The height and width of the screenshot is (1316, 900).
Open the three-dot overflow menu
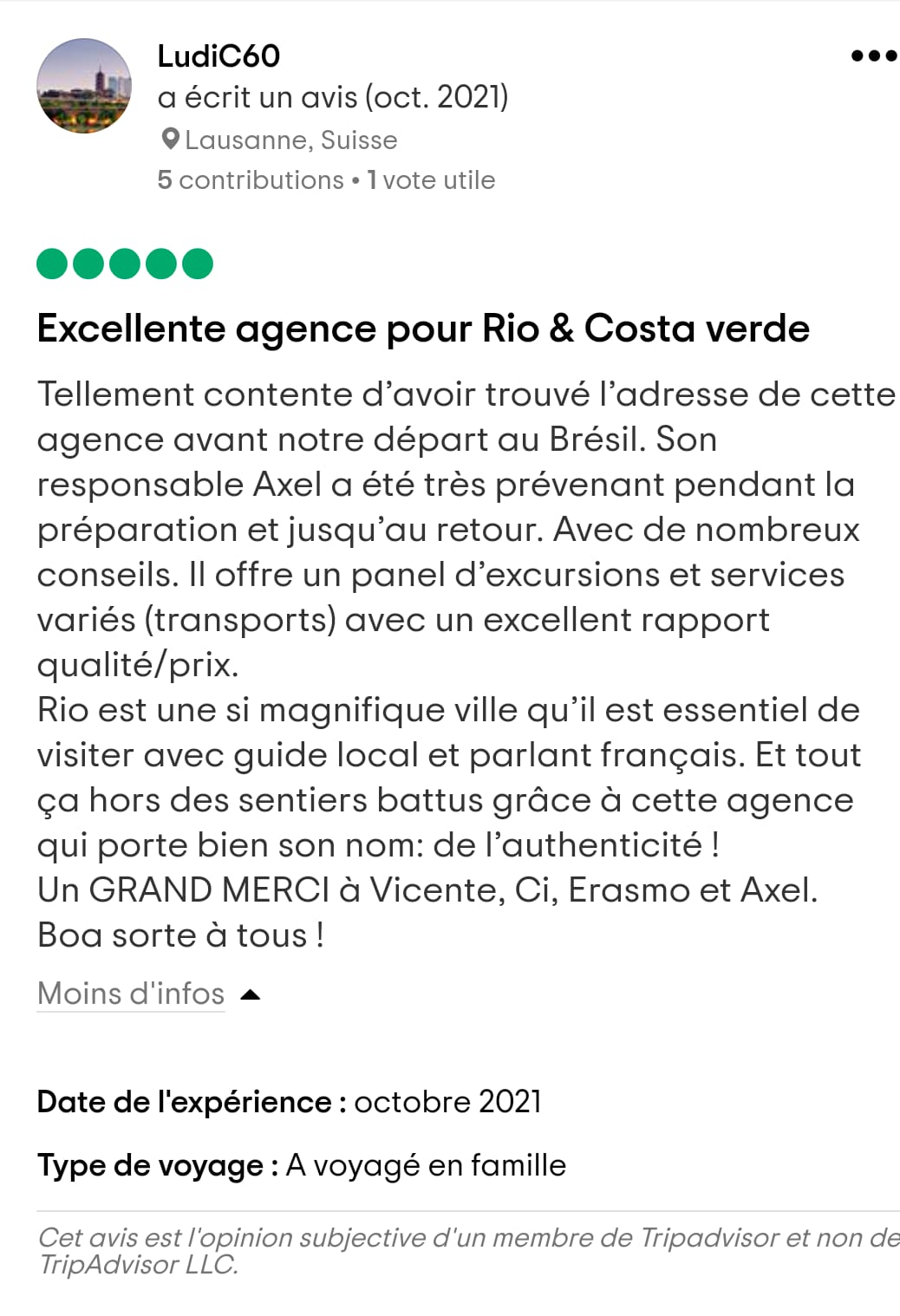872,56
